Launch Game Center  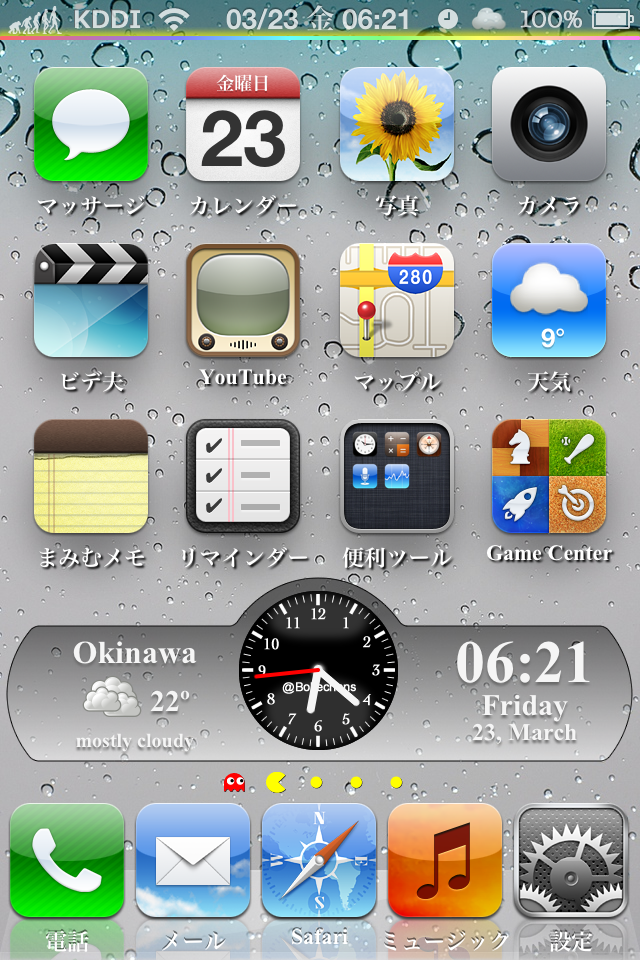[x=548, y=477]
